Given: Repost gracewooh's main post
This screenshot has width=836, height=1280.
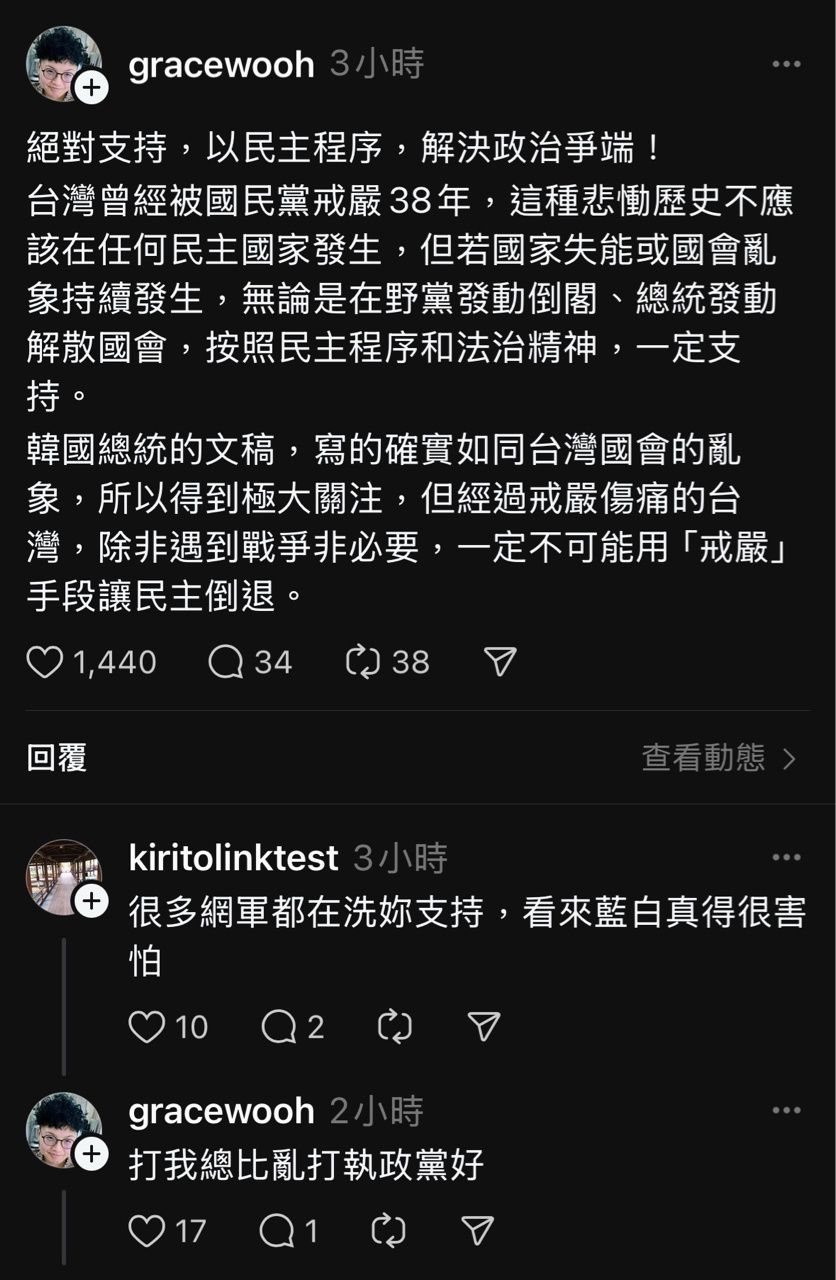Looking at the screenshot, I should click(x=360, y=662).
